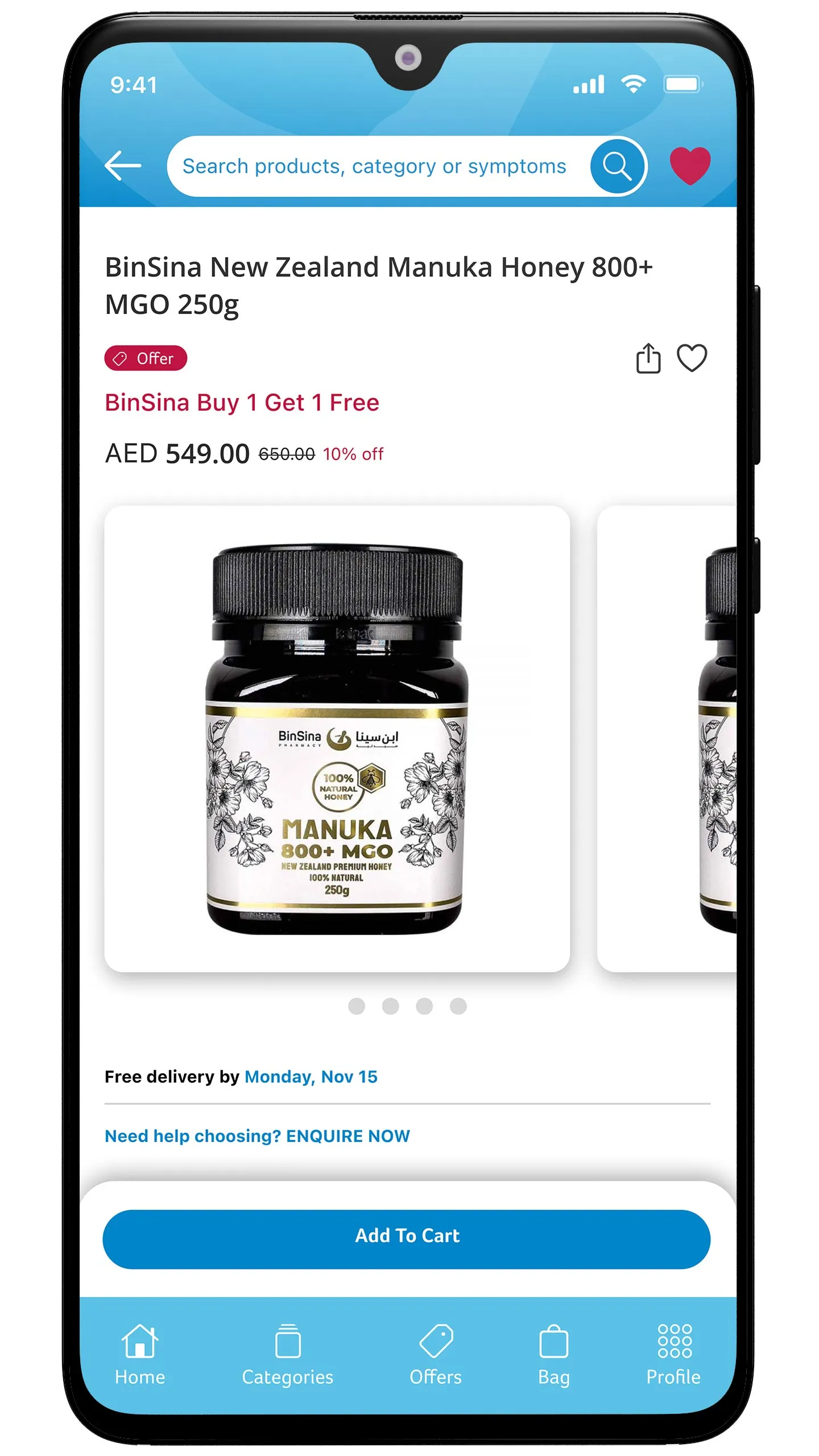The height and width of the screenshot is (1456, 819).
Task: Switch to the Profile tab
Action: 673,1355
